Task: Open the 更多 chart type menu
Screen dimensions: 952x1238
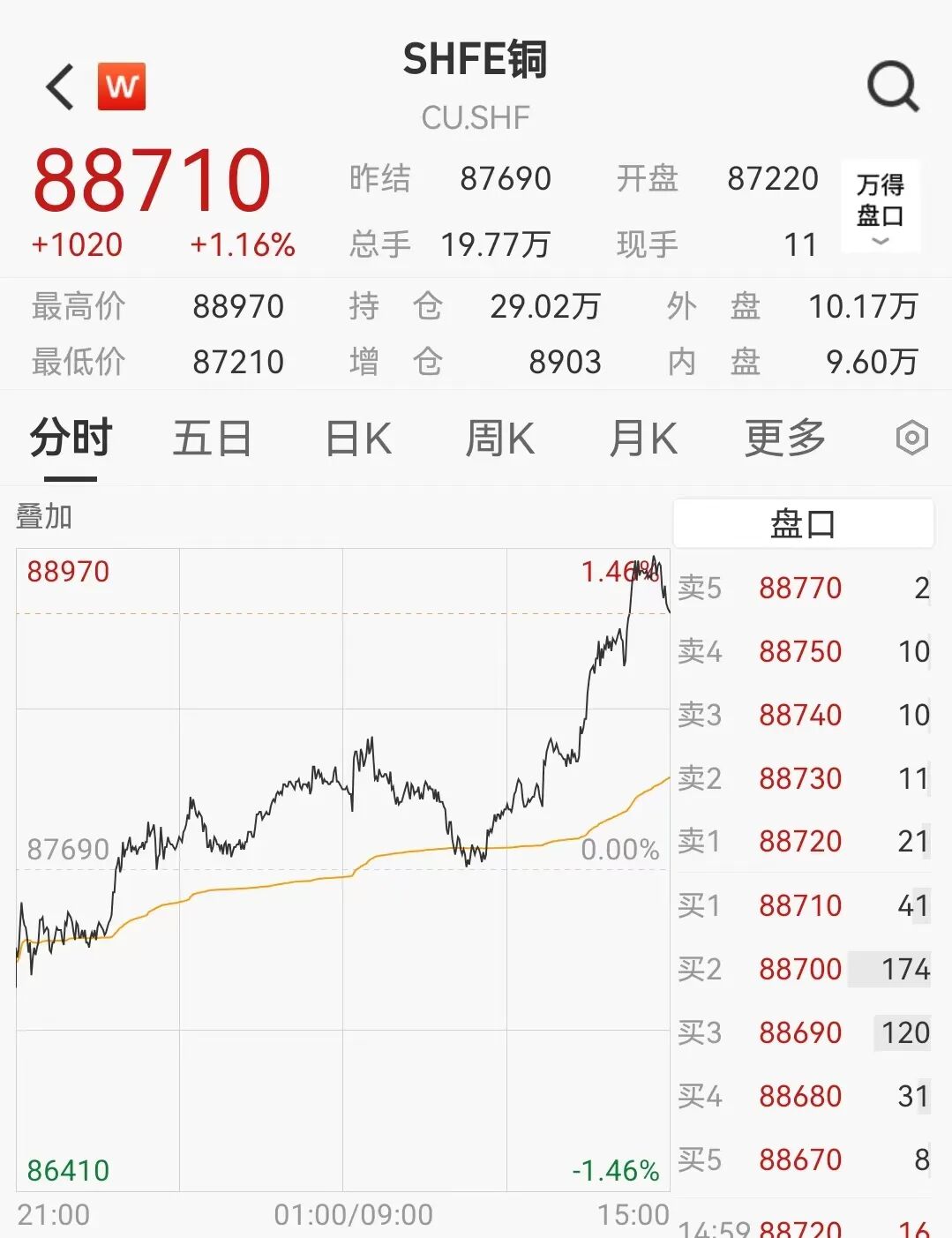Action: 783,437
